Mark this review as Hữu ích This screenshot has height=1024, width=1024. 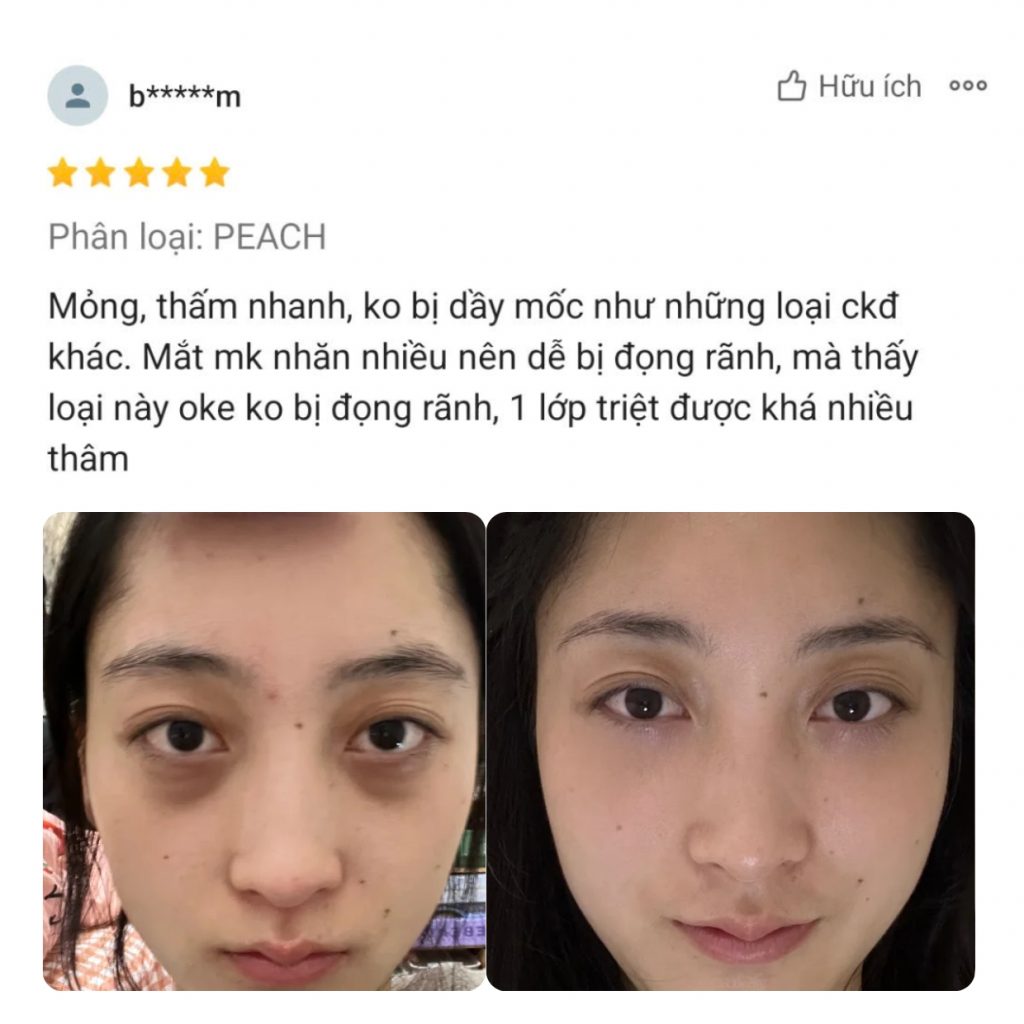(x=848, y=87)
